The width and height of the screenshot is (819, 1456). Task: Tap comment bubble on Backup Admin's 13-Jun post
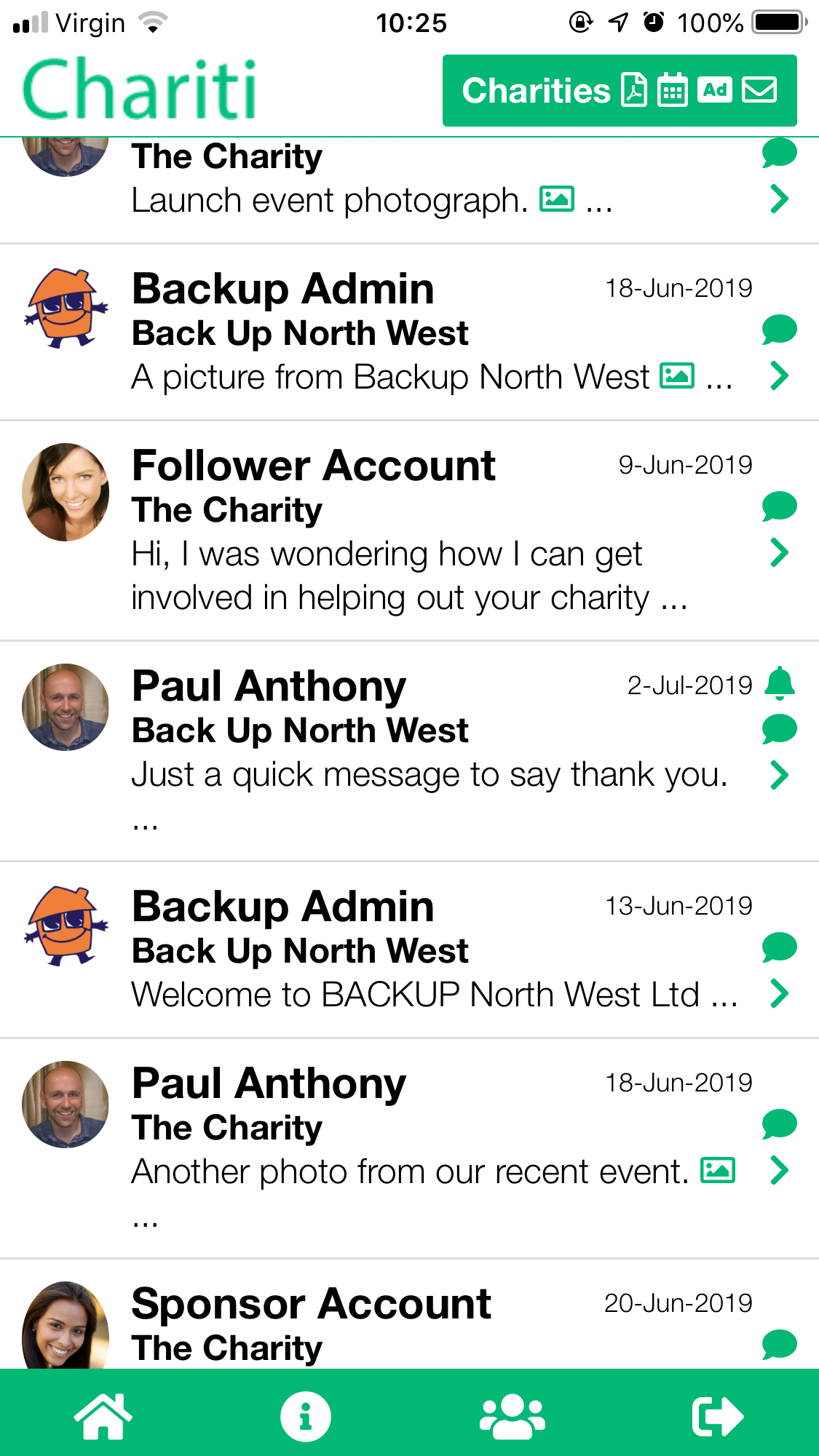pos(779,947)
